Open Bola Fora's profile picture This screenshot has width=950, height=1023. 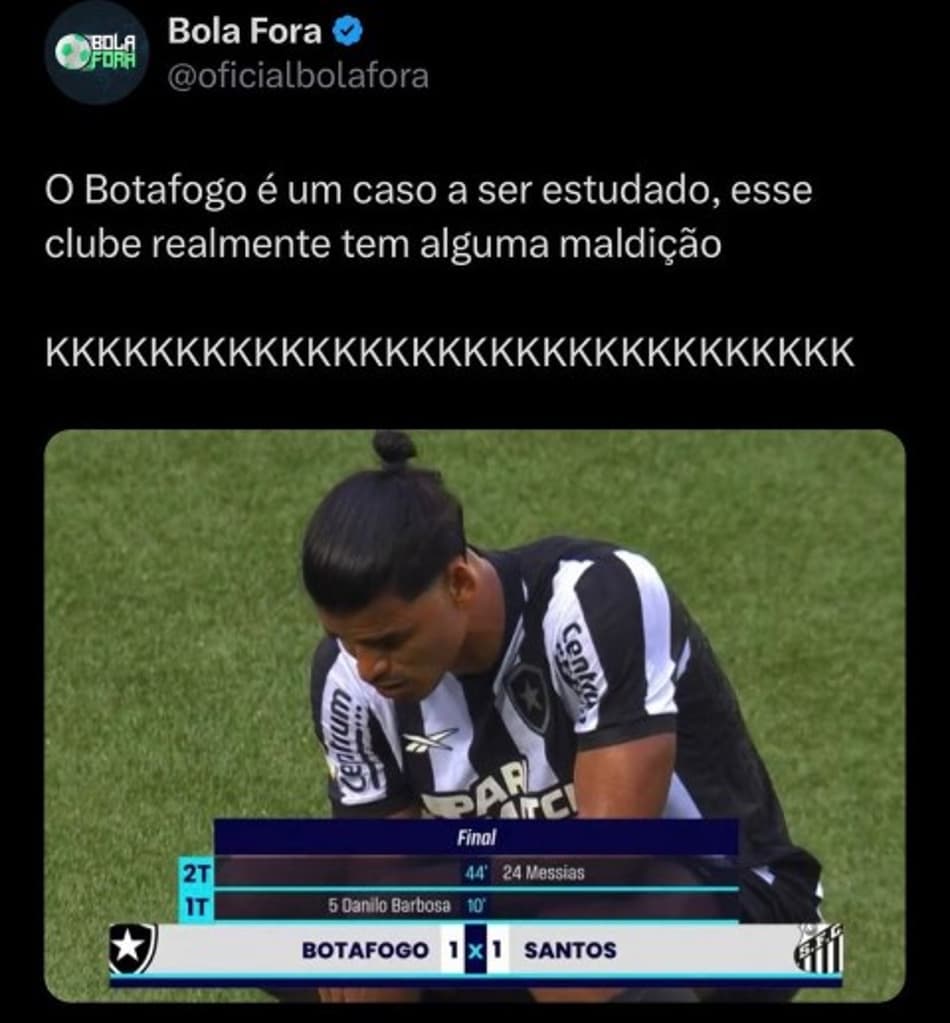(96, 53)
